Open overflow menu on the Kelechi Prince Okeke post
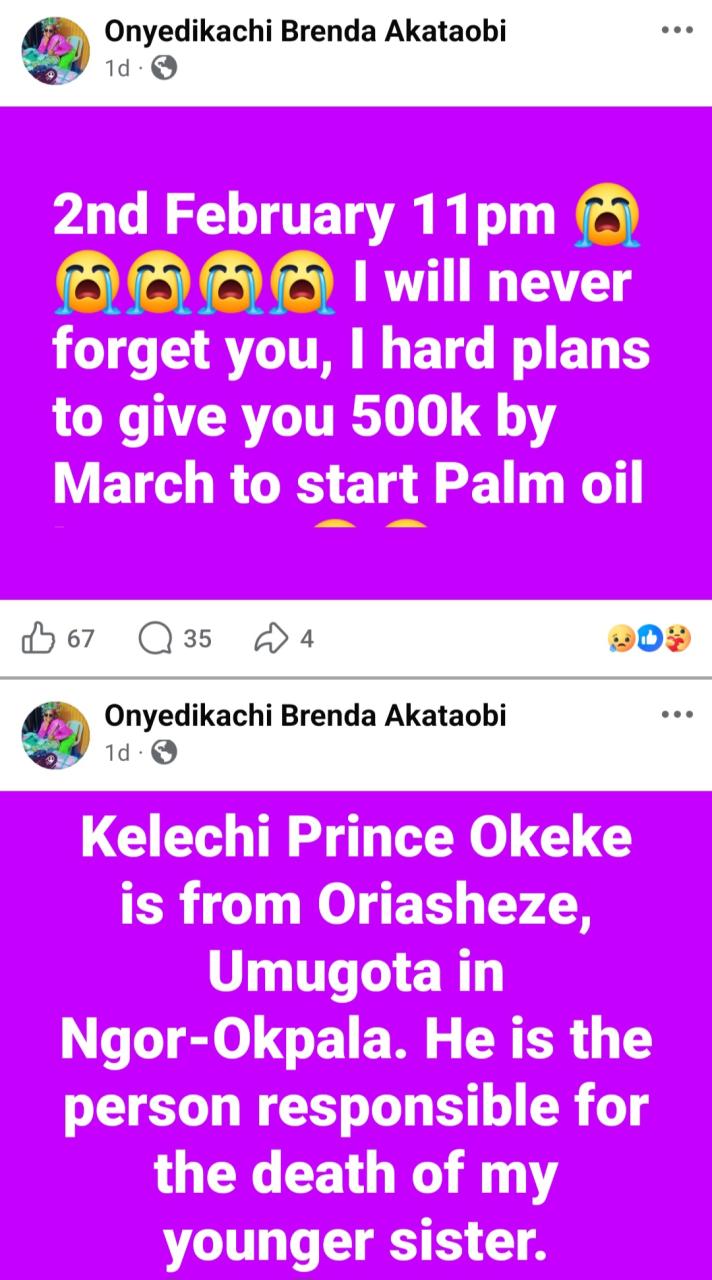Screen dimensions: 712x1280 [677, 715]
